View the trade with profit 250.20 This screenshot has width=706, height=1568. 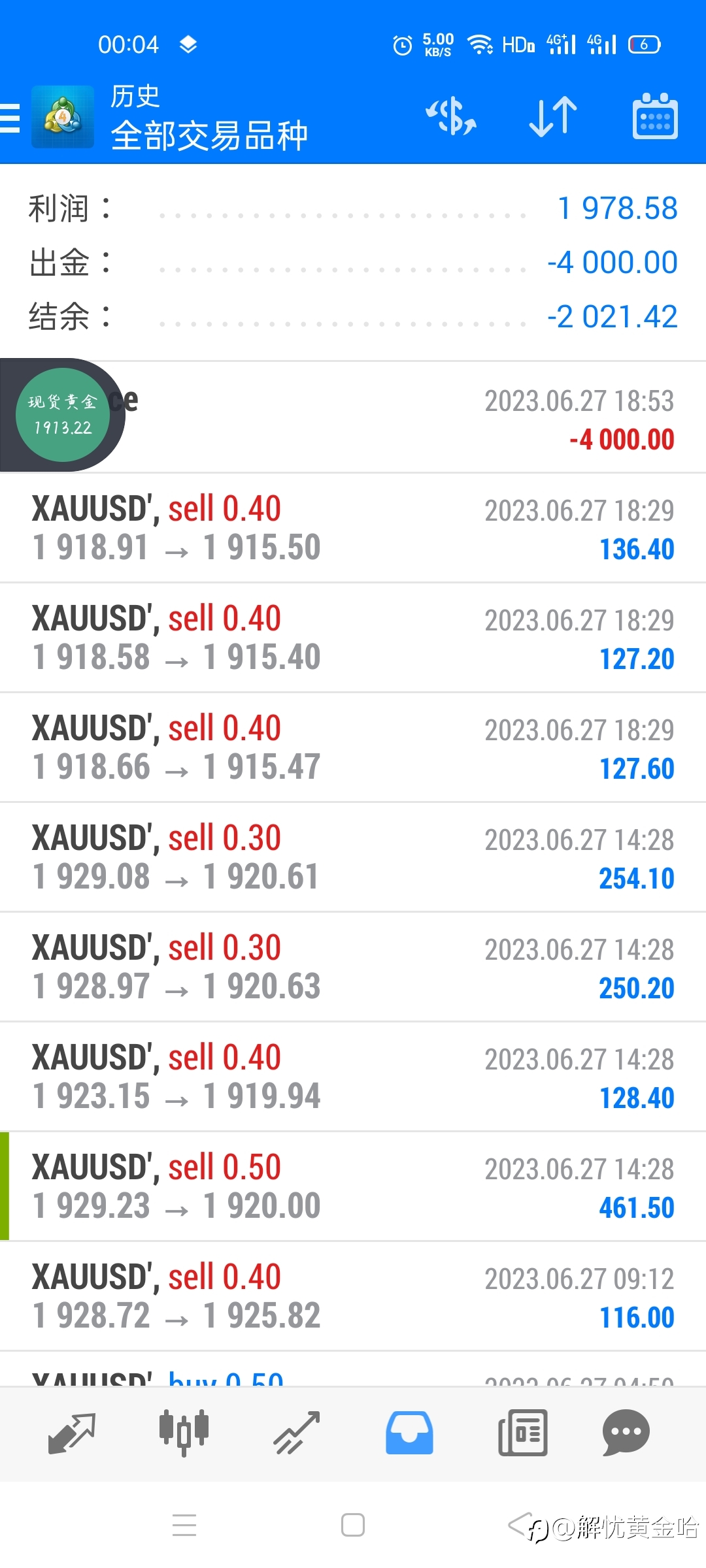[353, 967]
